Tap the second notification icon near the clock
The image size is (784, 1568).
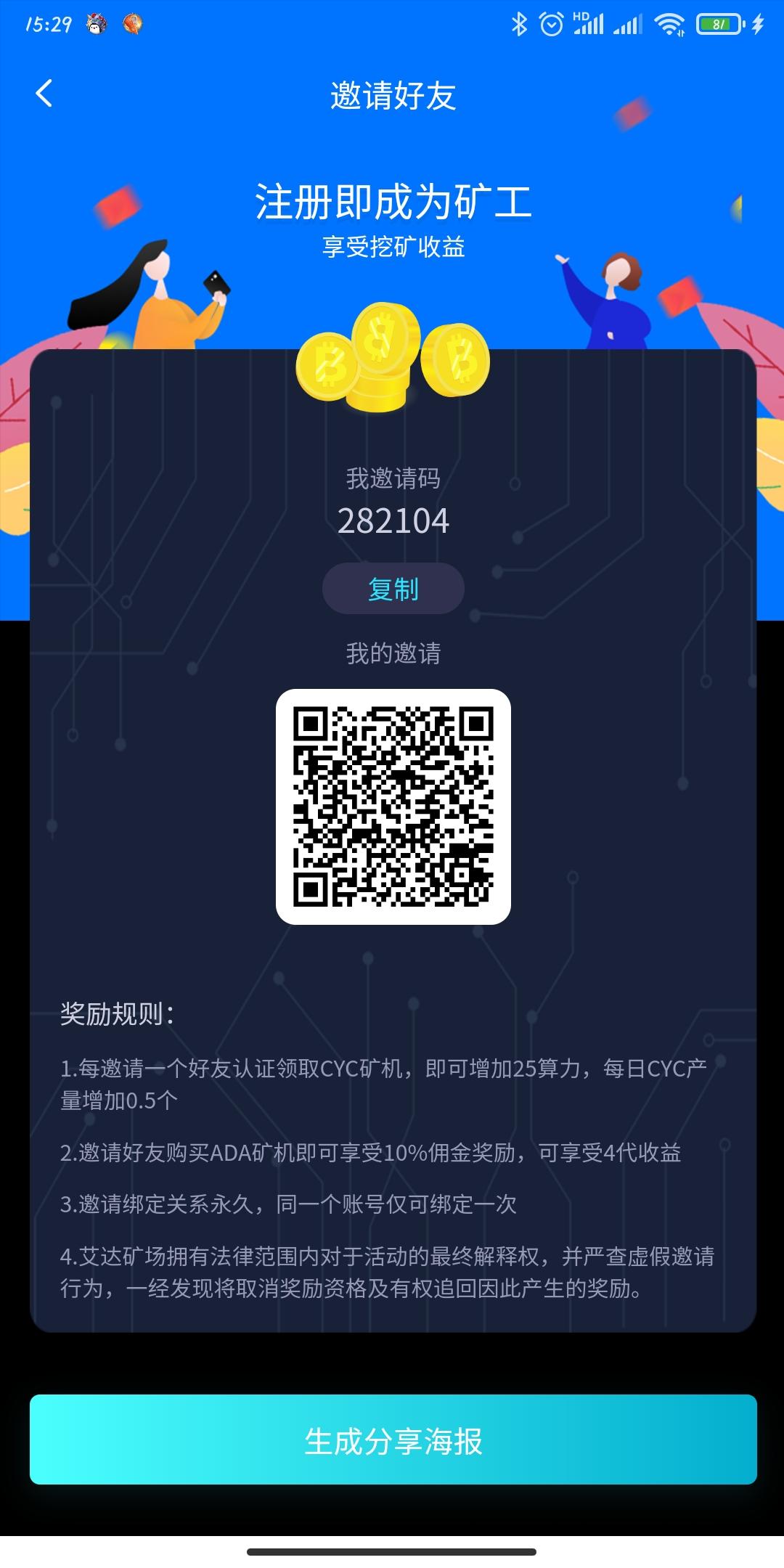134,23
